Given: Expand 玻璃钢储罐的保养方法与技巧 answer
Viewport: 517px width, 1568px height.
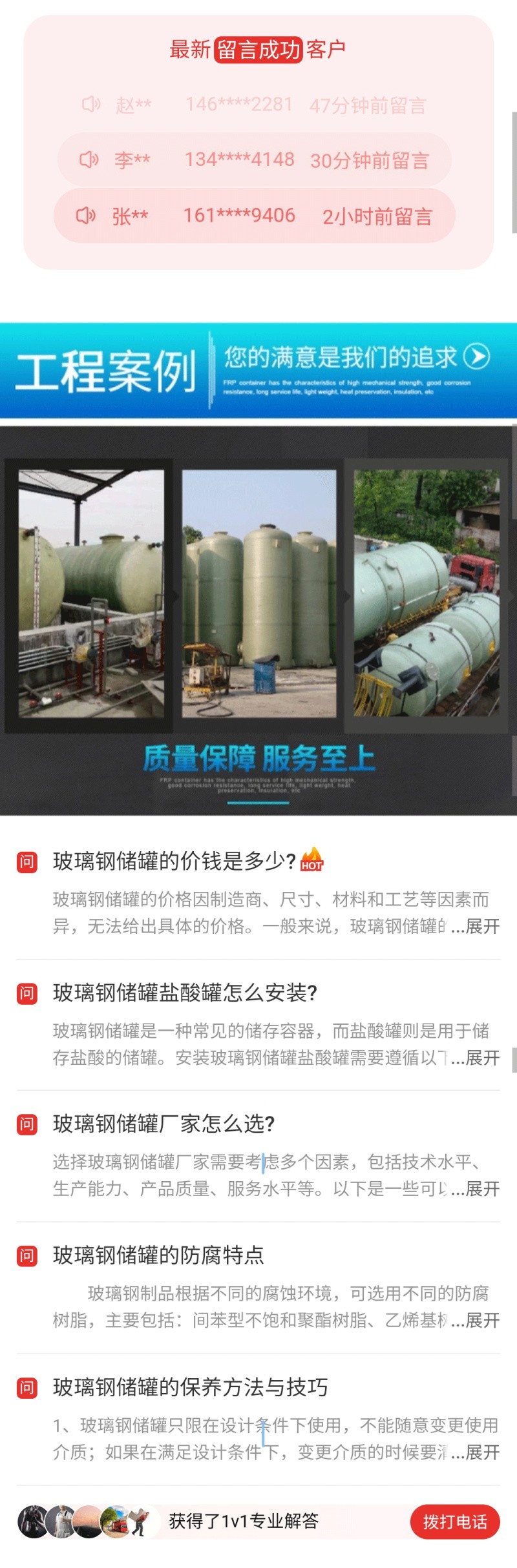Looking at the screenshot, I should (x=481, y=1452).
